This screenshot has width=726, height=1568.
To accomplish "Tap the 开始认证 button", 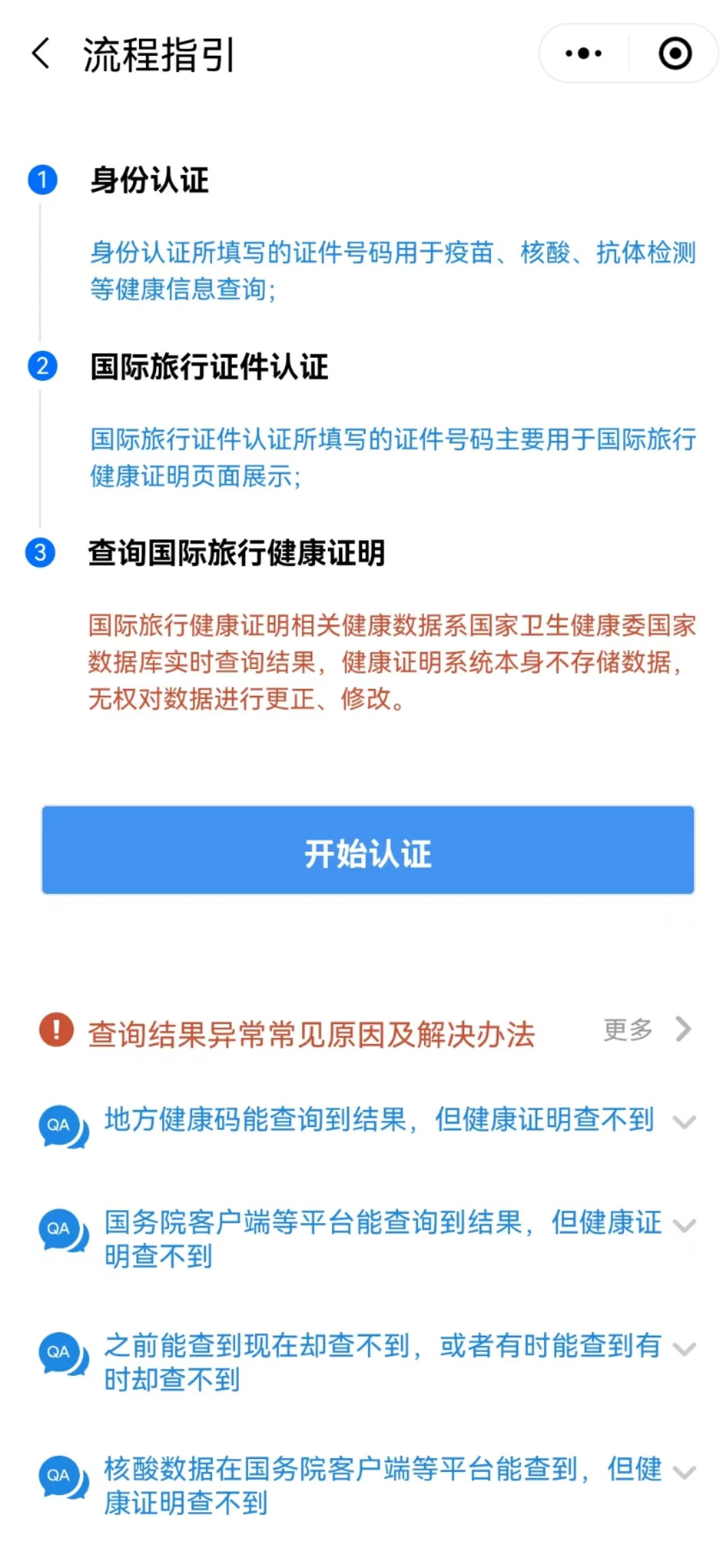I will [367, 850].
